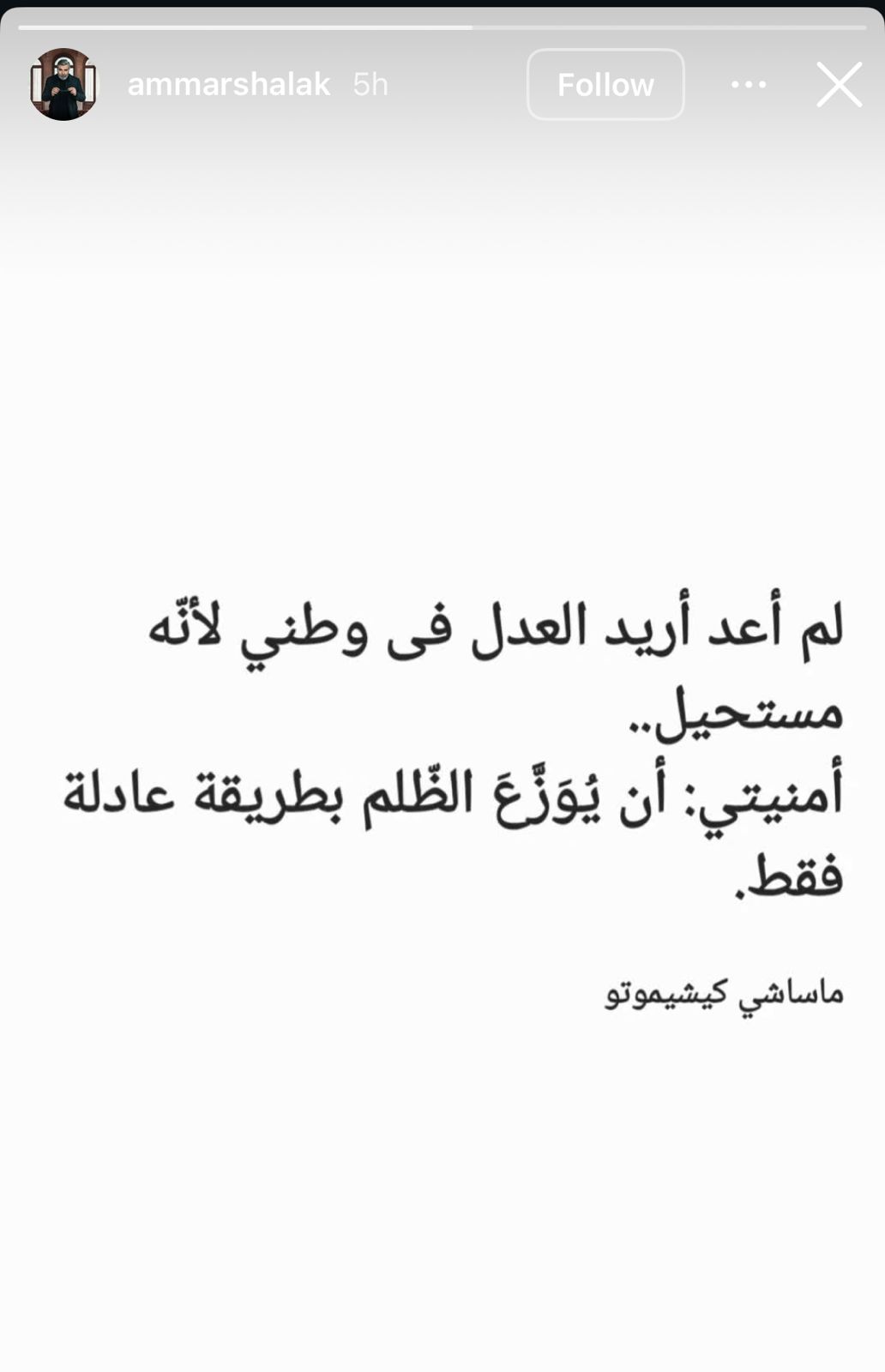The image size is (885, 1372).
Task: Open ammarshalak's profile picture
Action: point(64,84)
